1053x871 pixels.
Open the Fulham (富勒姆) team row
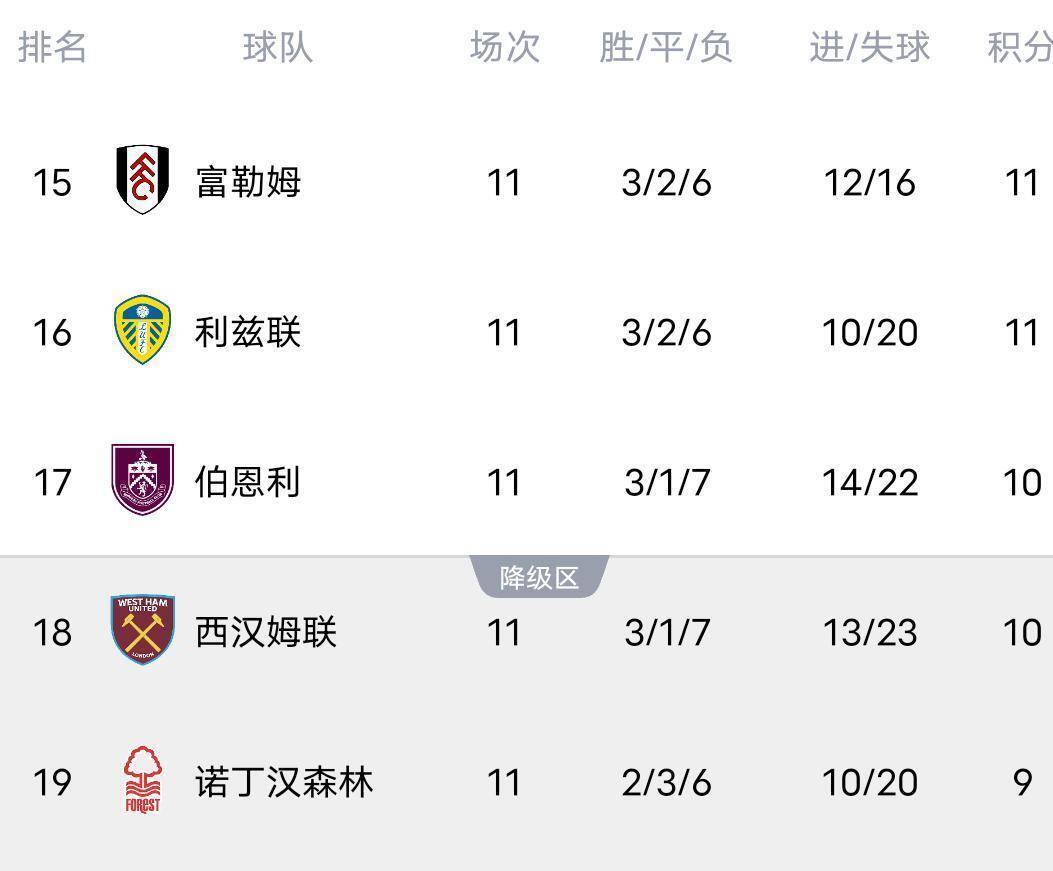click(x=248, y=182)
